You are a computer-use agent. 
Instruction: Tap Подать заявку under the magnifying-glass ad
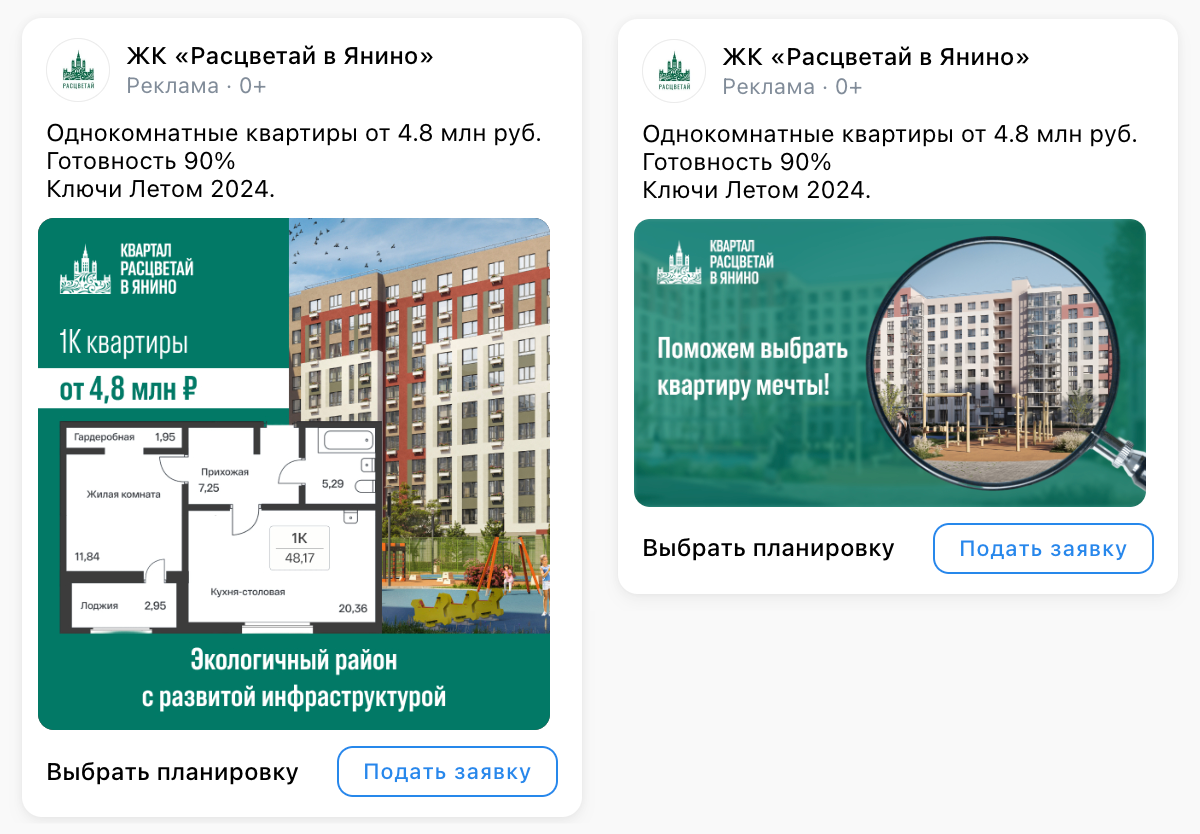pyautogui.click(x=1043, y=549)
